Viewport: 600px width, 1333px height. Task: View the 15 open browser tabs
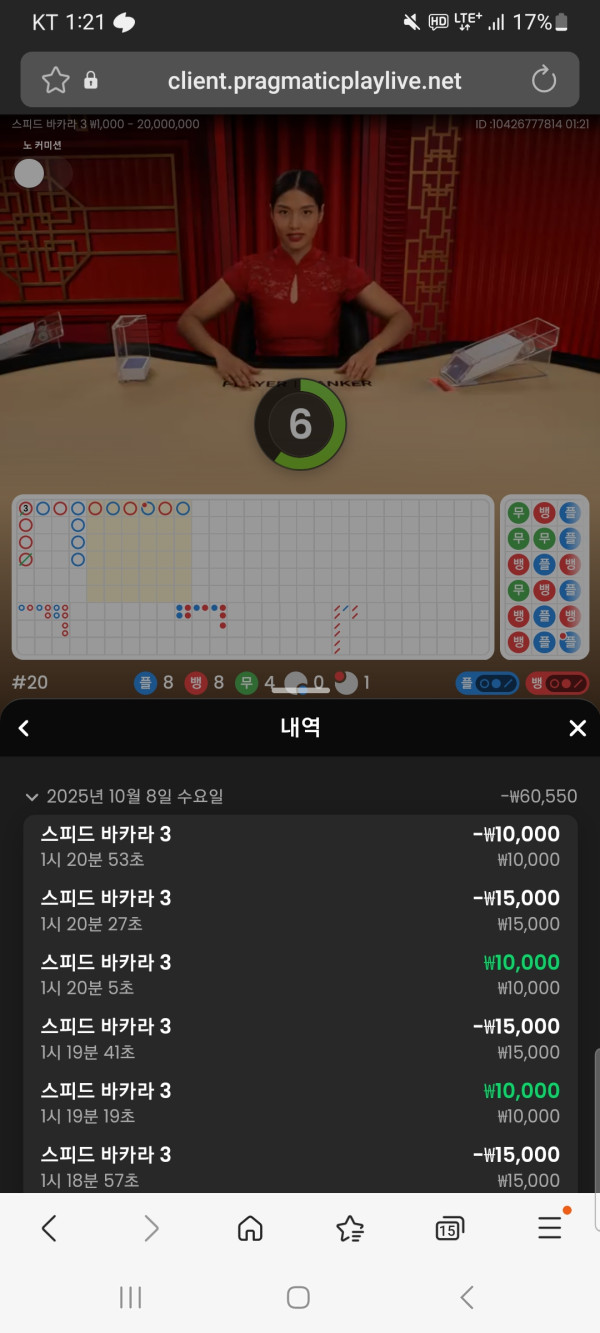point(450,1228)
